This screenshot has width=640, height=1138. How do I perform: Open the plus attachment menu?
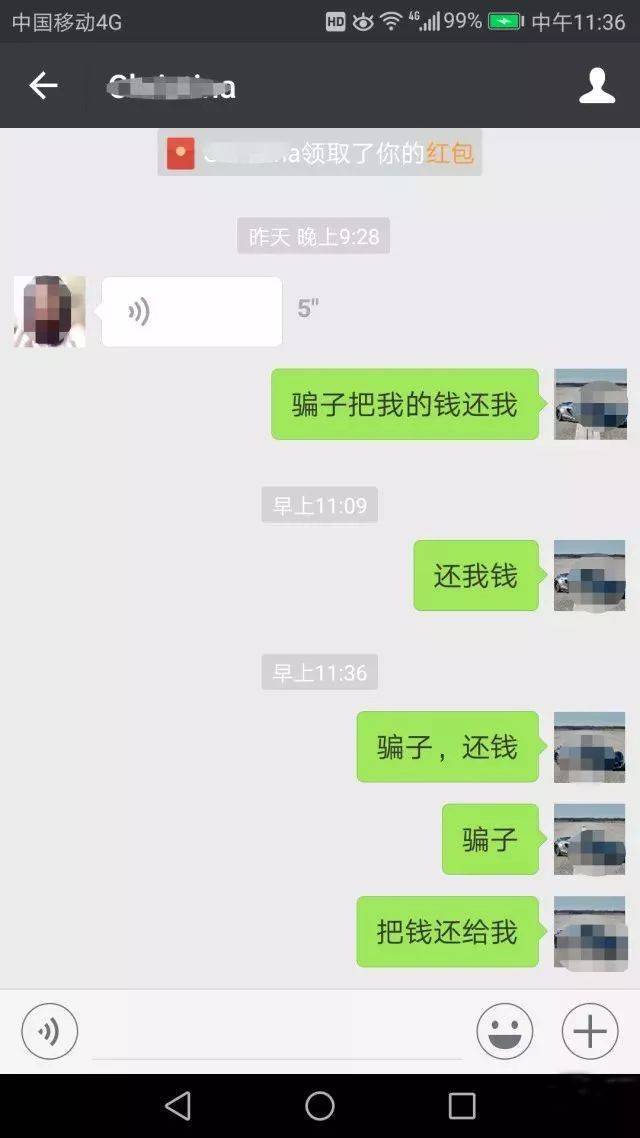590,1031
